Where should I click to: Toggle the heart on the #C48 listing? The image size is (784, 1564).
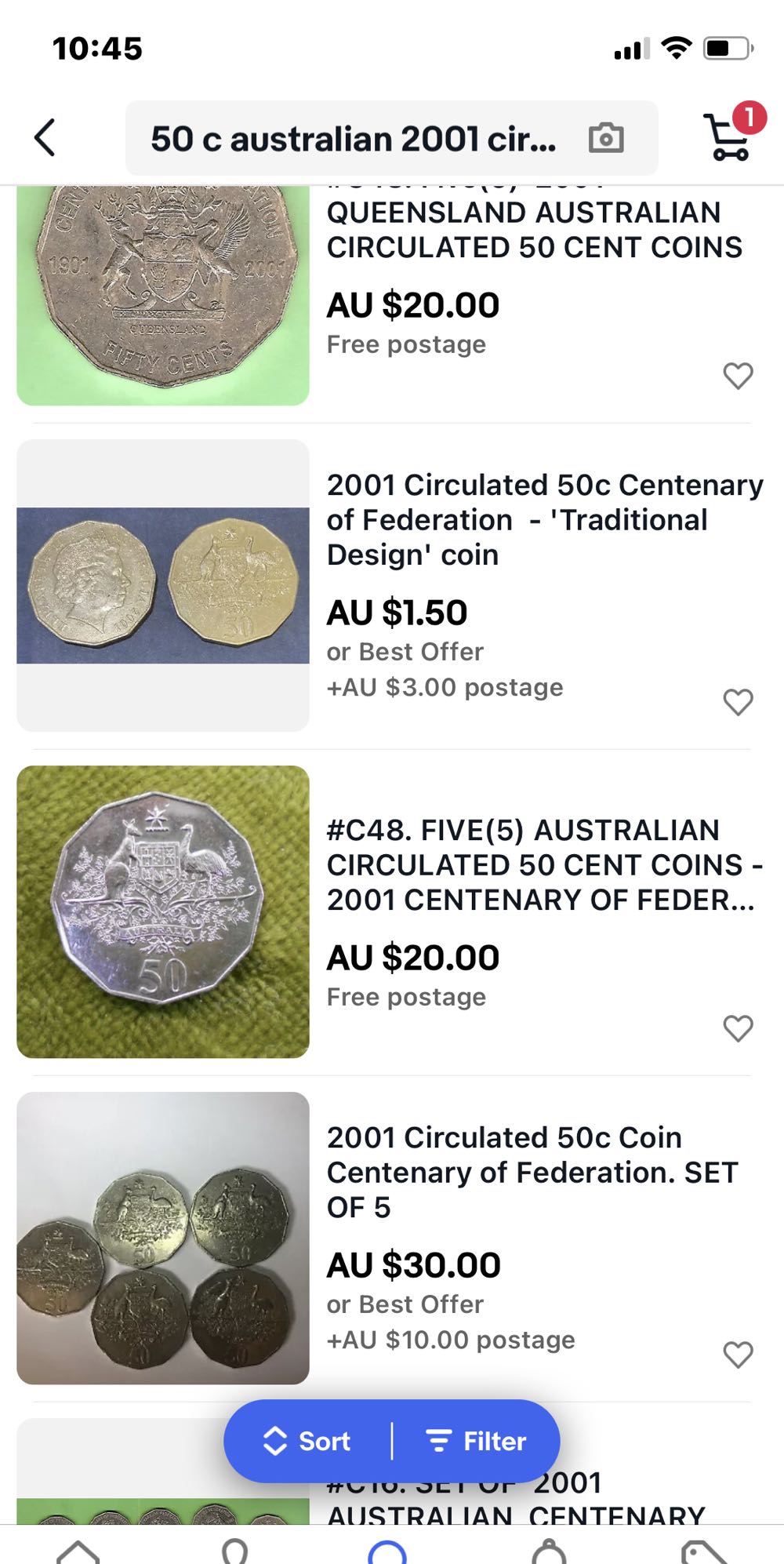point(738,1028)
